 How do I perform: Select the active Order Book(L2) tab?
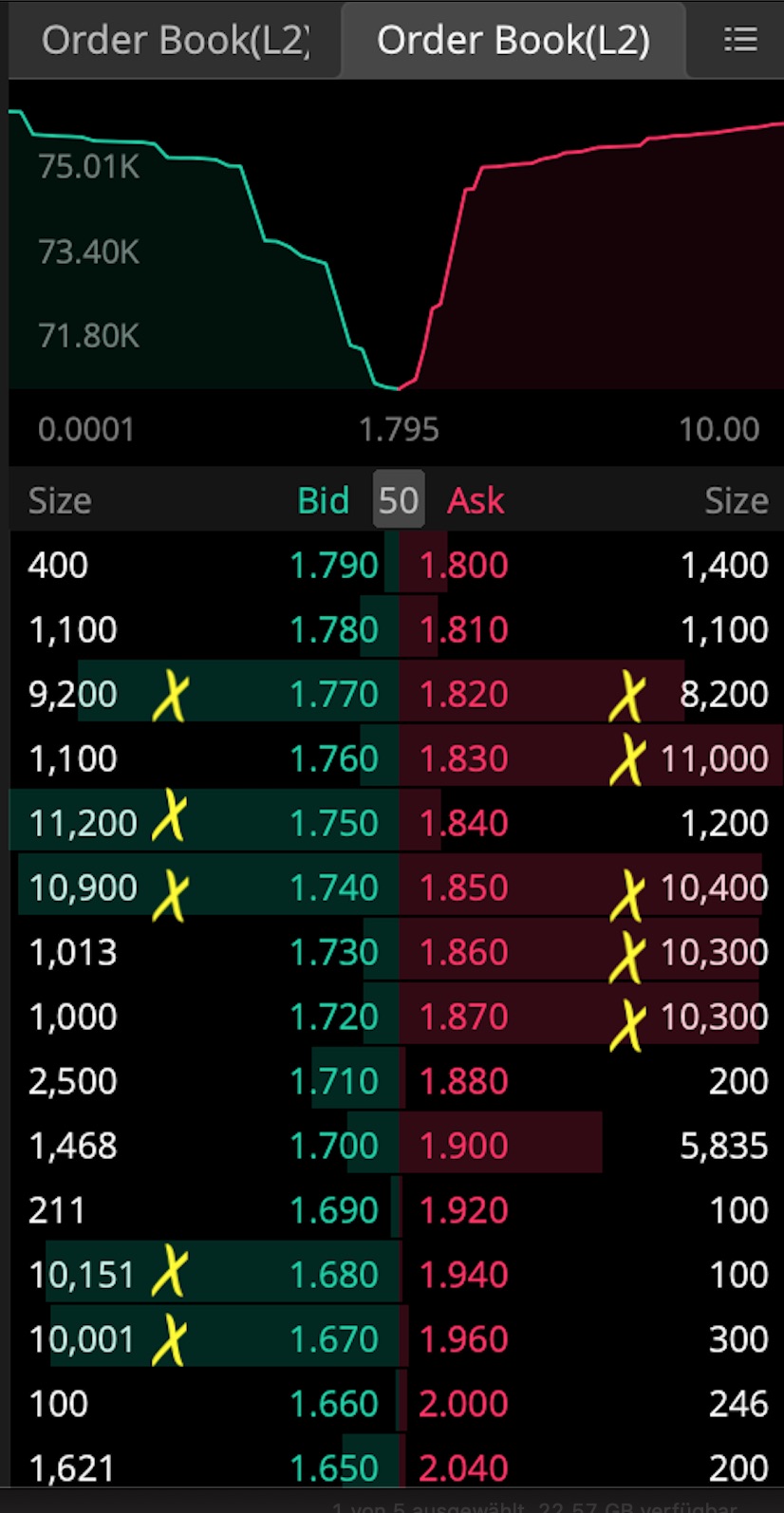point(513,40)
